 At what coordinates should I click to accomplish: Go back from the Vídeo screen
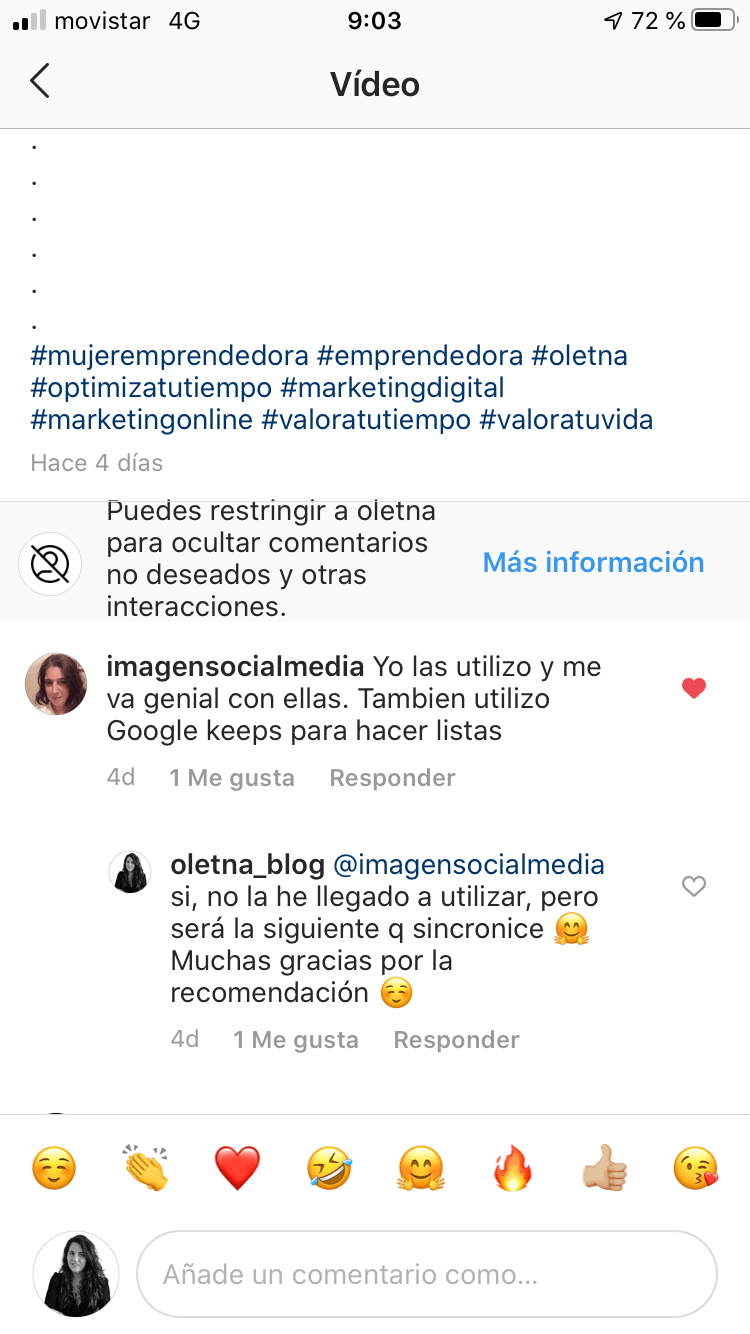click(x=40, y=82)
